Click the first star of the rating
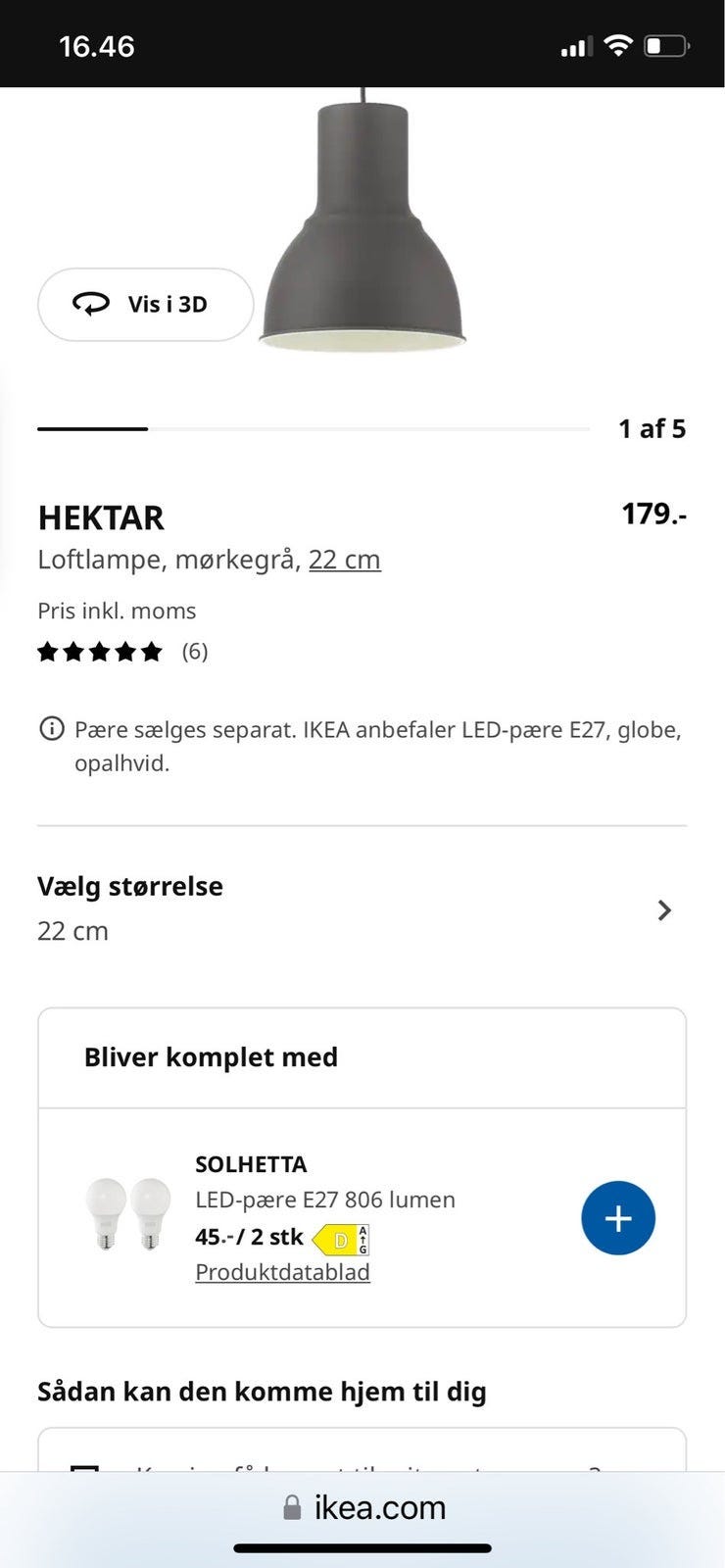 [x=49, y=650]
